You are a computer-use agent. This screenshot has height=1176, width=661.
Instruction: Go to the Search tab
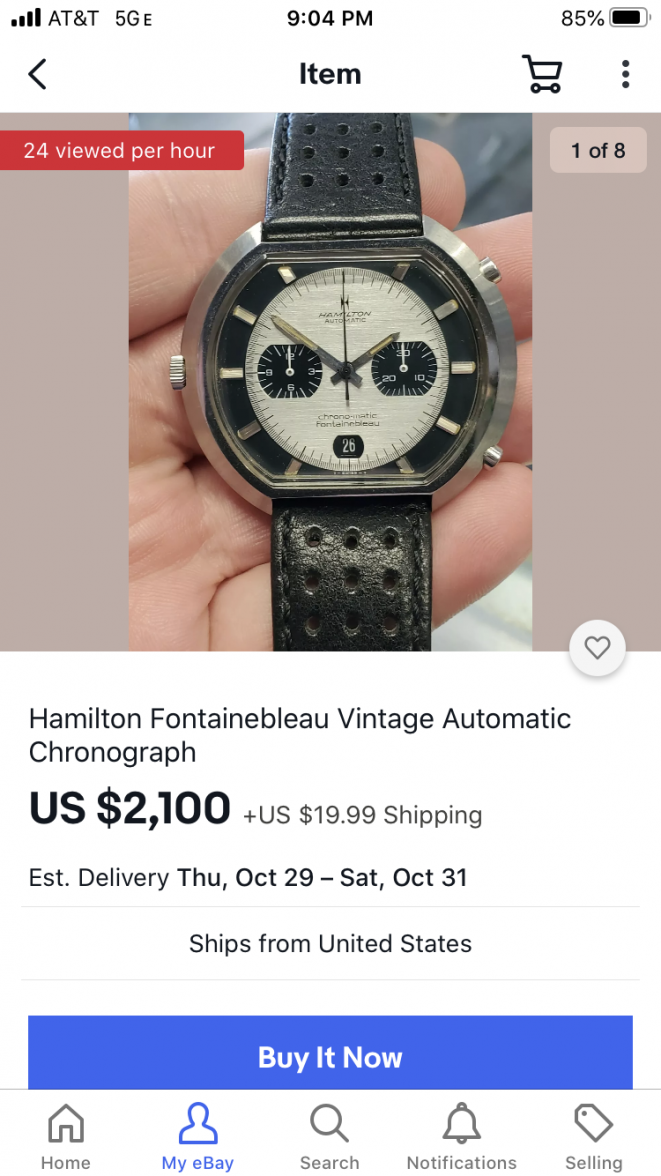click(329, 1138)
